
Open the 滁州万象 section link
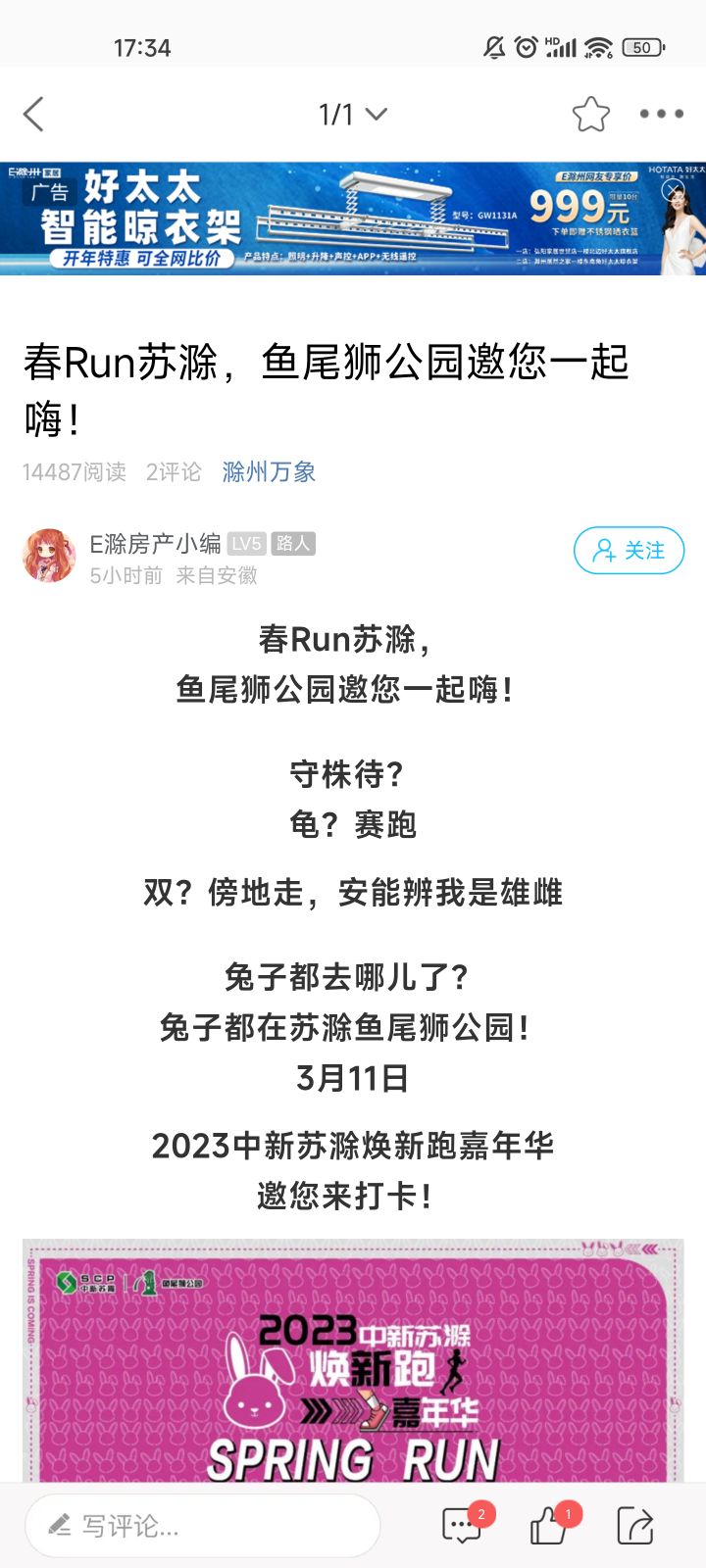pos(269,472)
